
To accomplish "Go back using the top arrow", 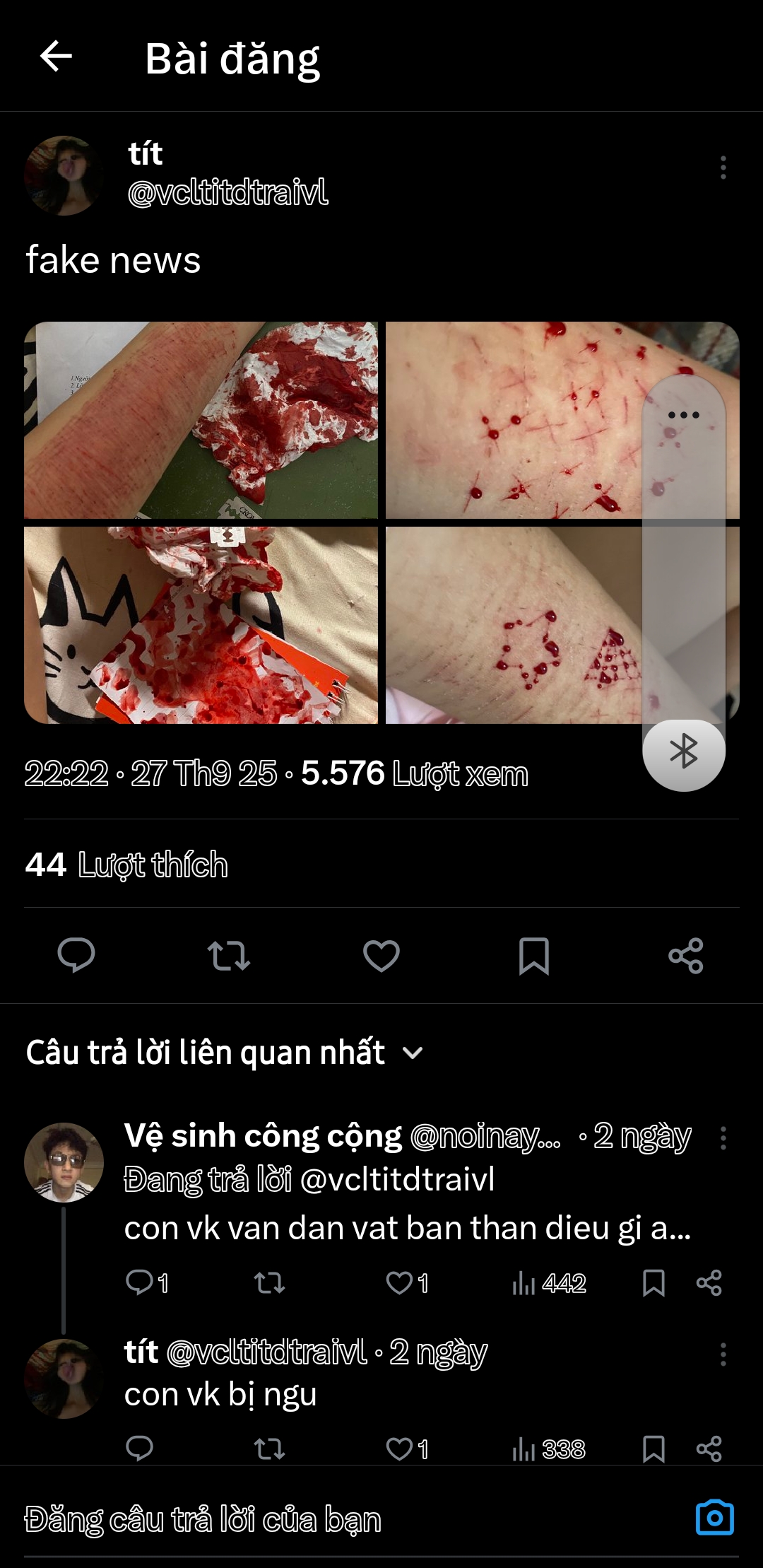I will 56,57.
